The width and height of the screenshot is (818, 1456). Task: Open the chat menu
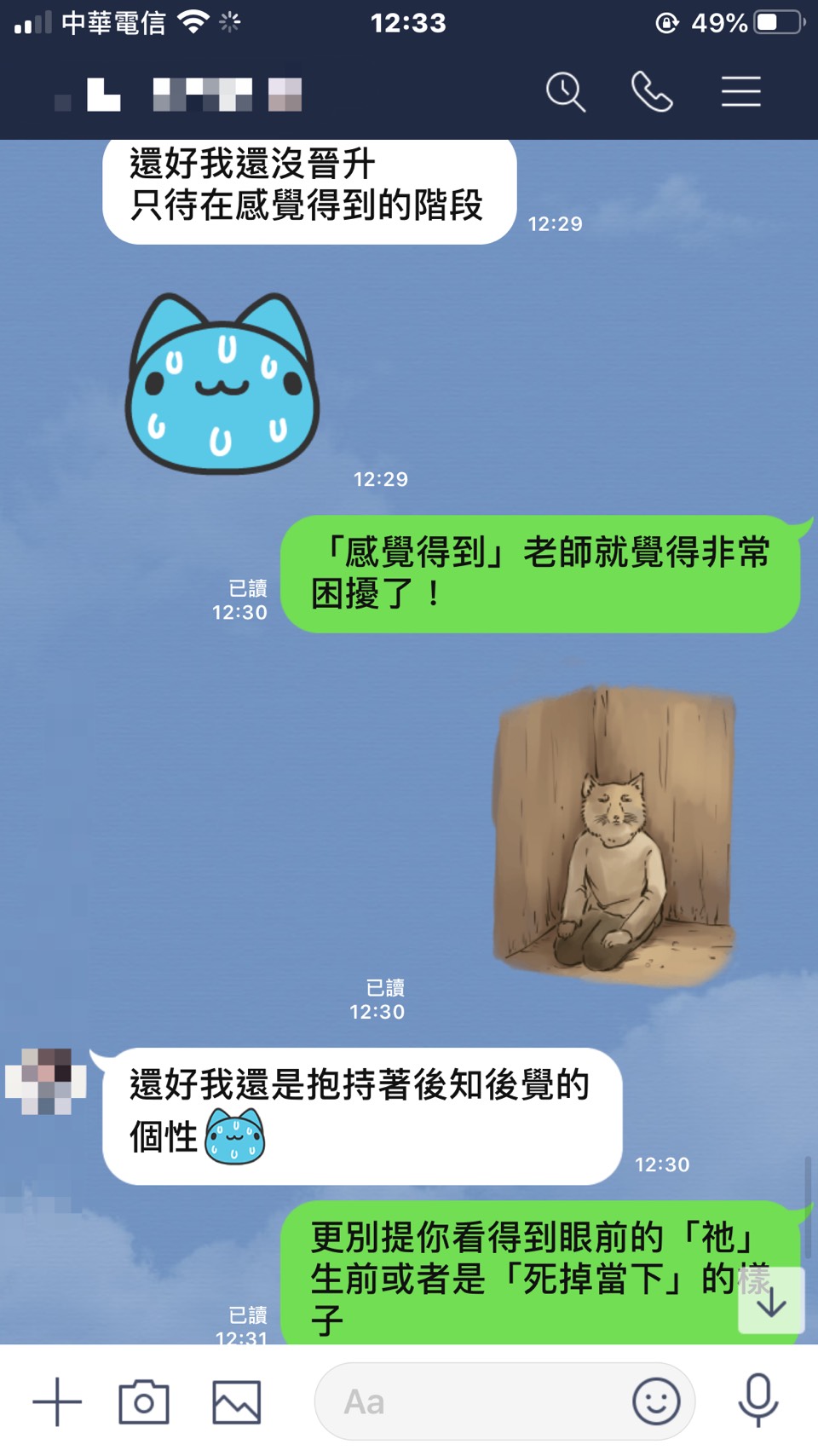click(x=740, y=92)
